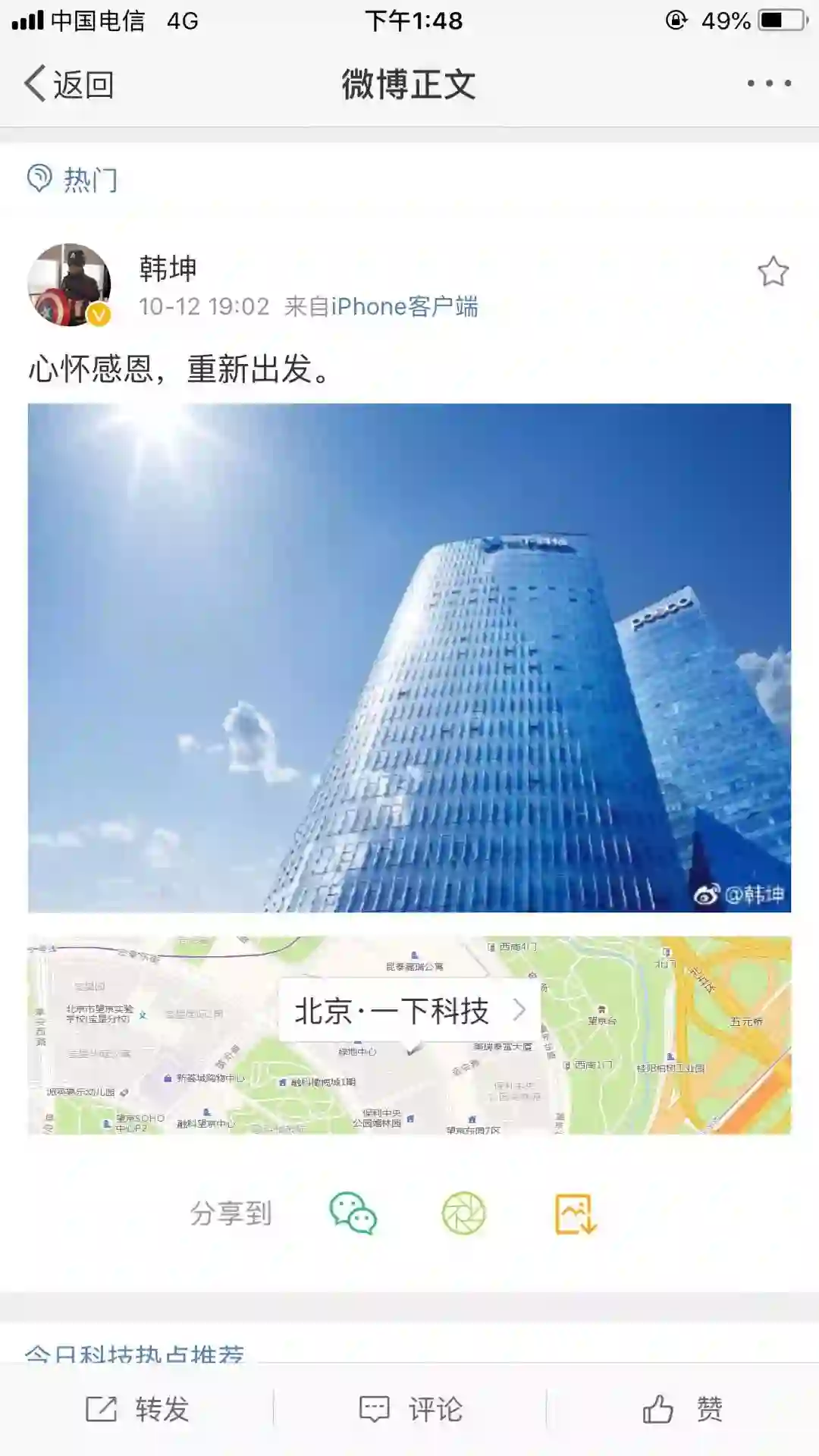Go back using the 返回 button
The height and width of the screenshot is (1456, 819).
(70, 84)
